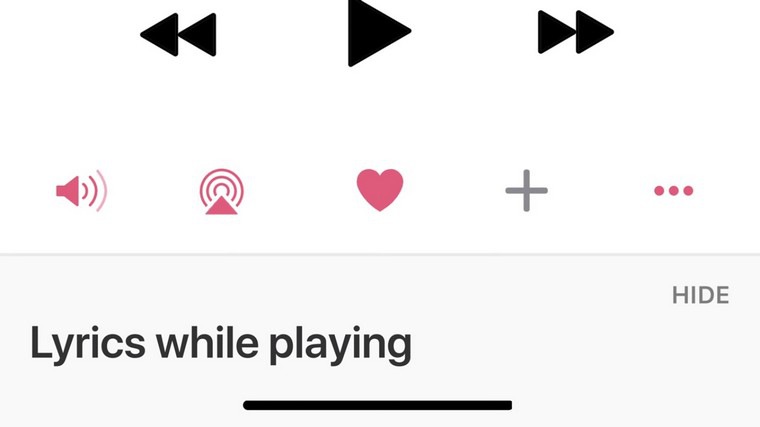
Task: Hide the lyrics section
Action: [700, 295]
